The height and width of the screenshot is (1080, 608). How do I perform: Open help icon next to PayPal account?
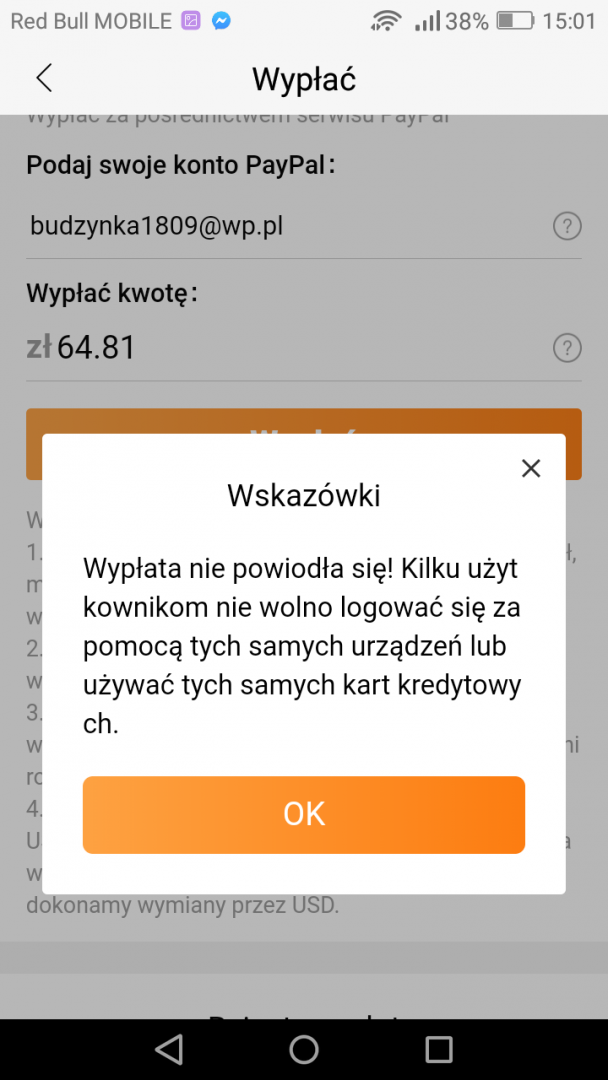pos(566,227)
